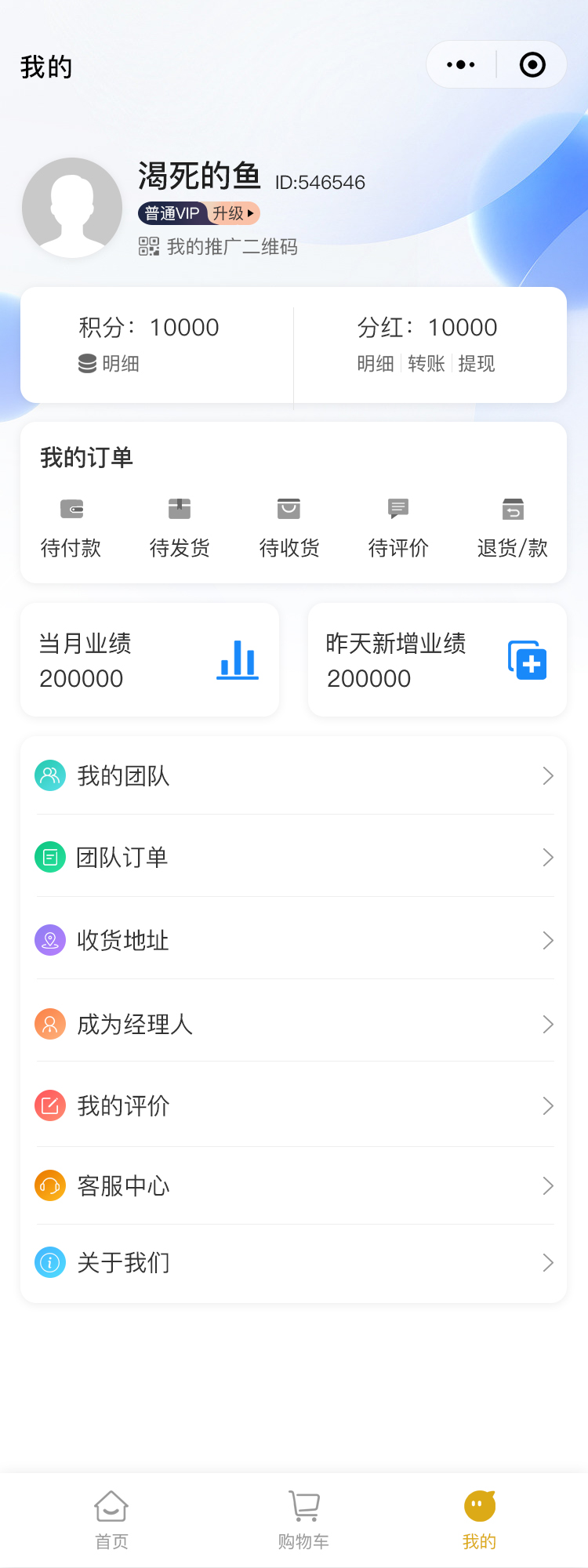Image resolution: width=588 pixels, height=1568 pixels.
Task: Open 待评价 orders
Action: [398, 526]
